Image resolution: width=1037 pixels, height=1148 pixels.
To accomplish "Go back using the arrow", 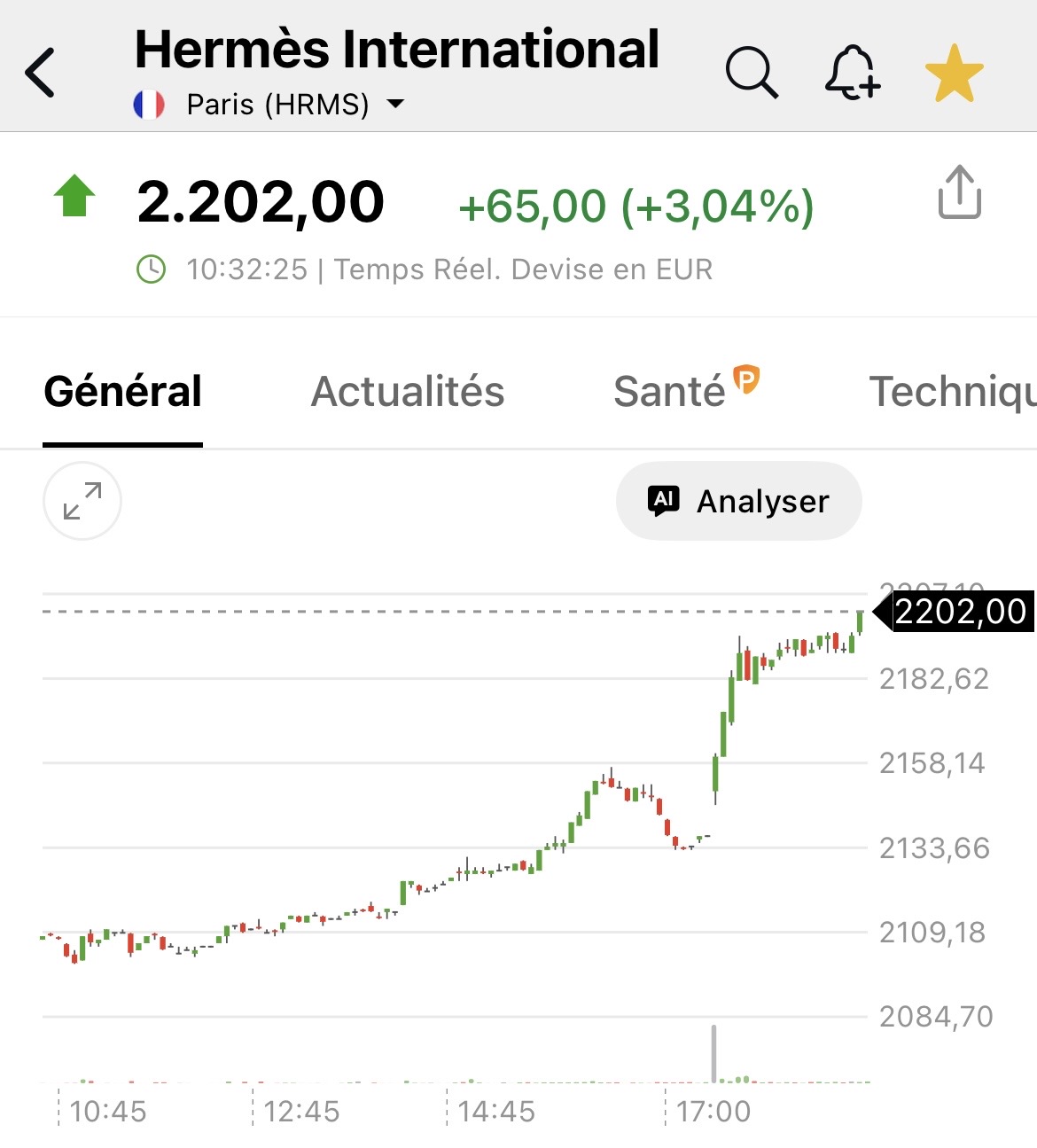I will point(41,73).
